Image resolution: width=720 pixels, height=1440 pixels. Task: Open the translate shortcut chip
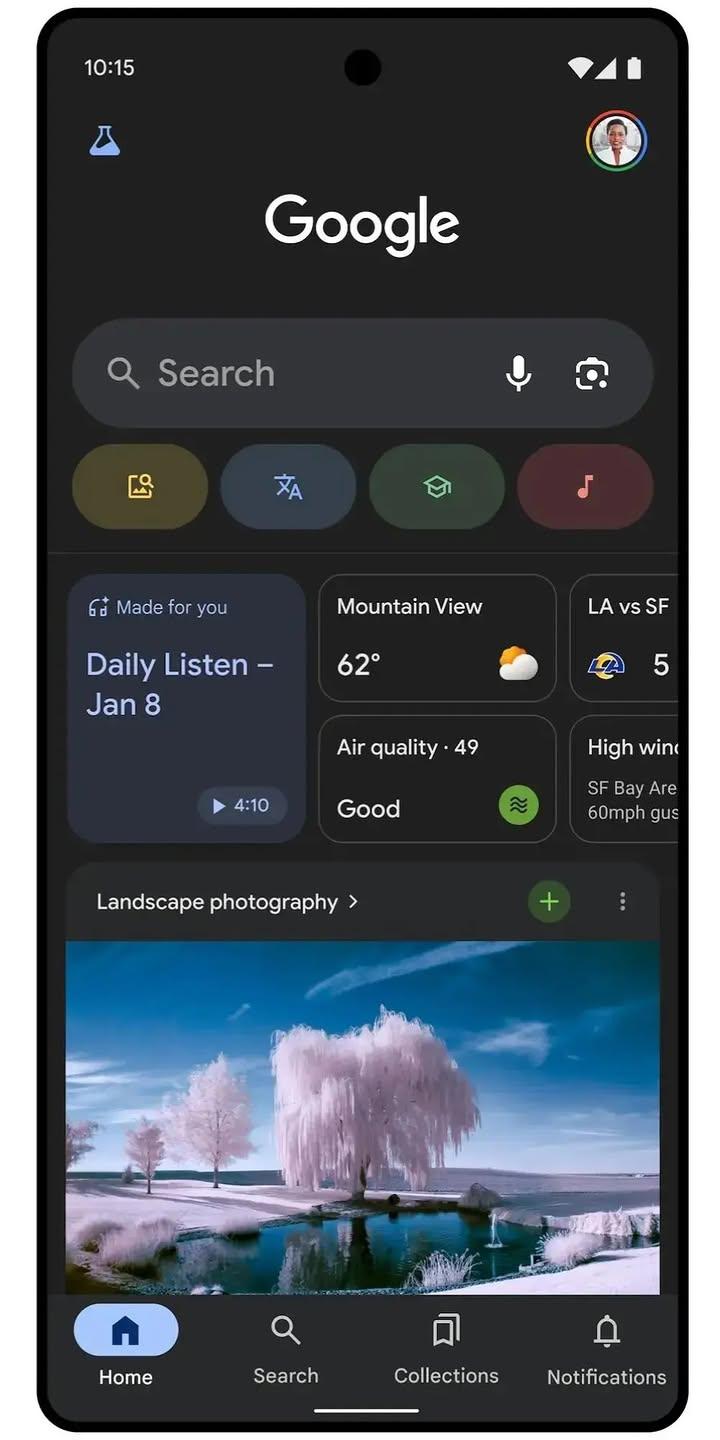click(x=288, y=487)
